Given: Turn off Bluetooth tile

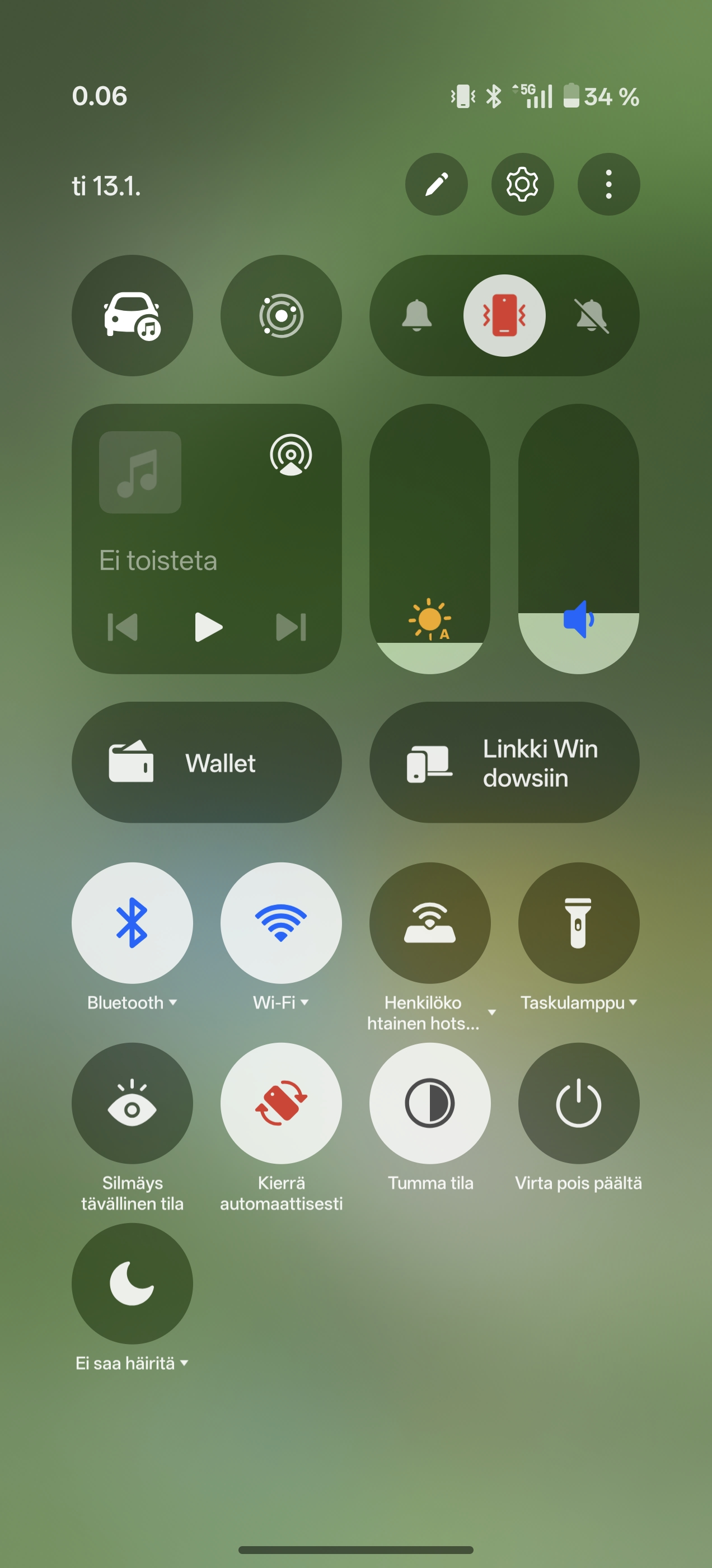Looking at the screenshot, I should 132,922.
